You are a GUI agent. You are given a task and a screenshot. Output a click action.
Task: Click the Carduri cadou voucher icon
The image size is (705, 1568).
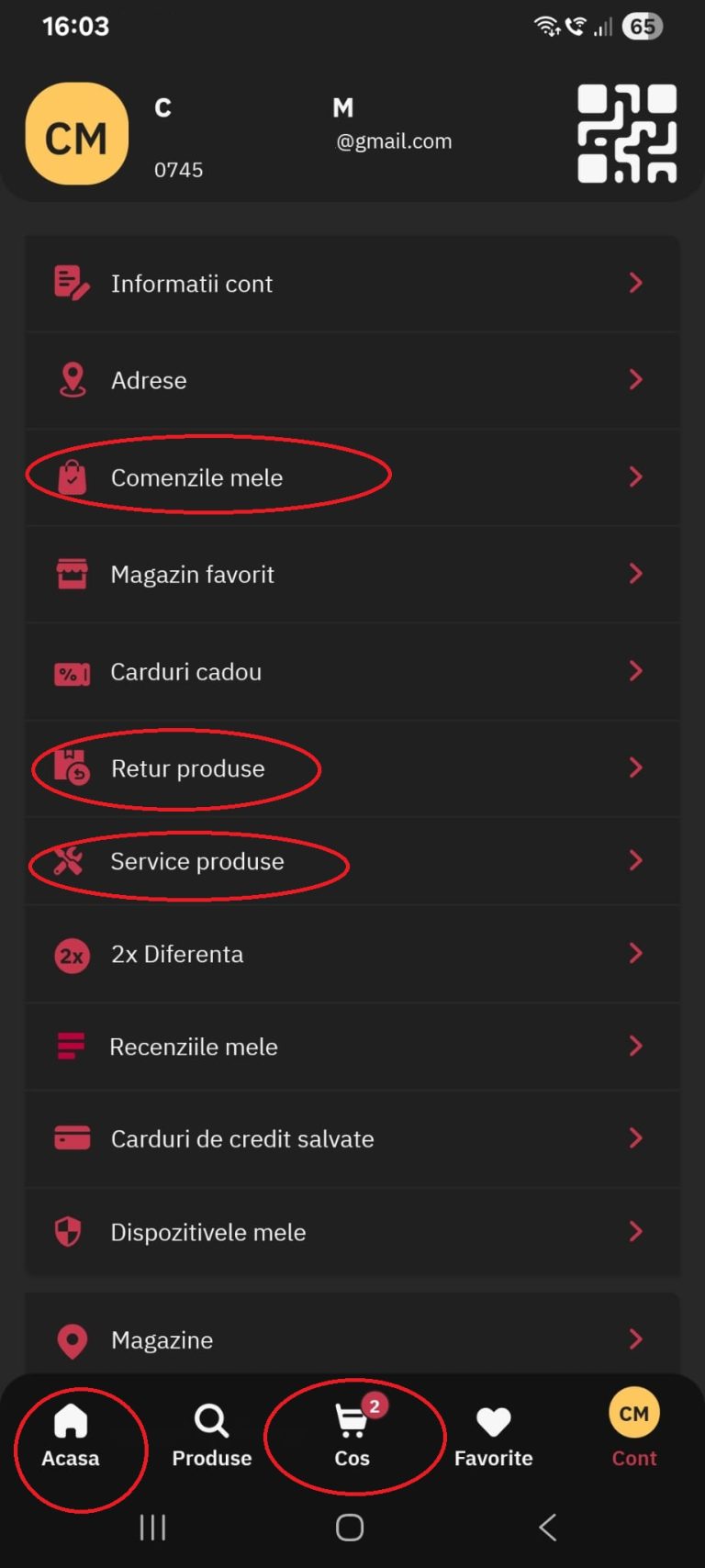tap(72, 671)
